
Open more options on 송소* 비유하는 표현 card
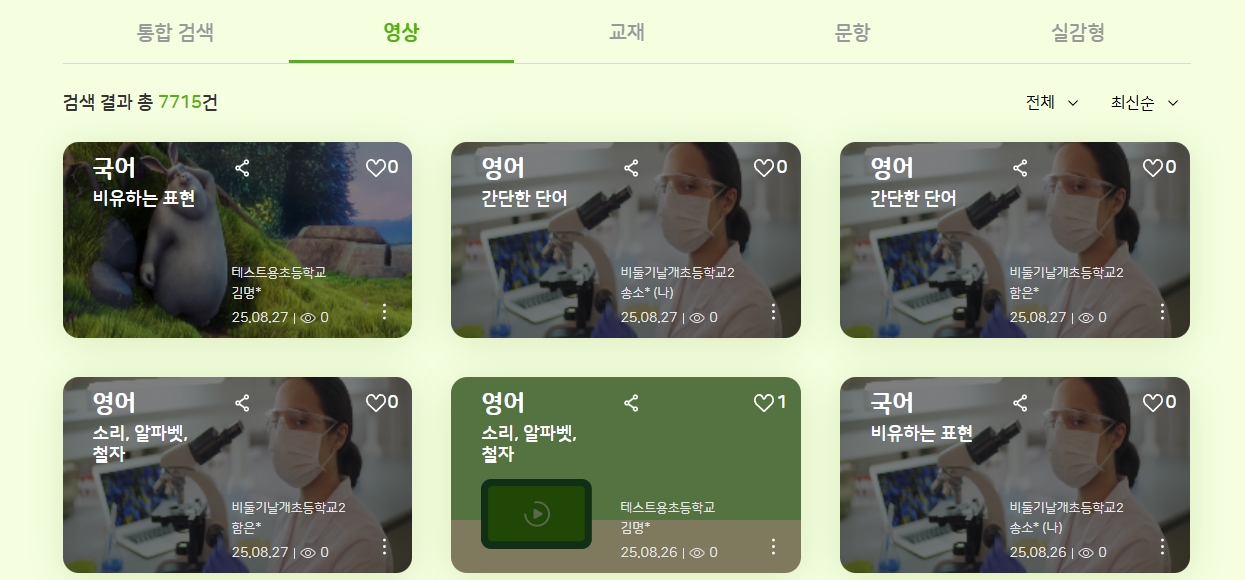point(1162,547)
